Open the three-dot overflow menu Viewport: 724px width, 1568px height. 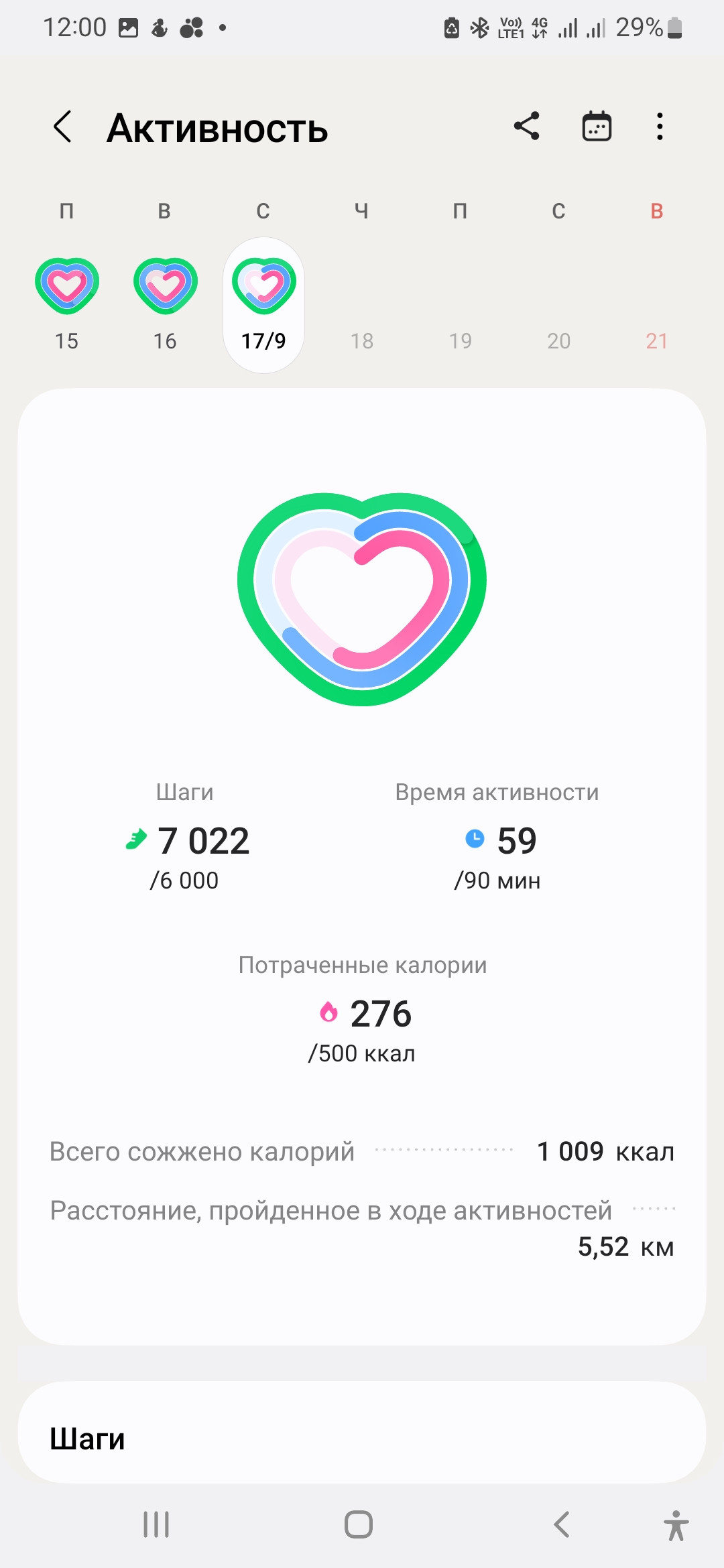tap(660, 126)
